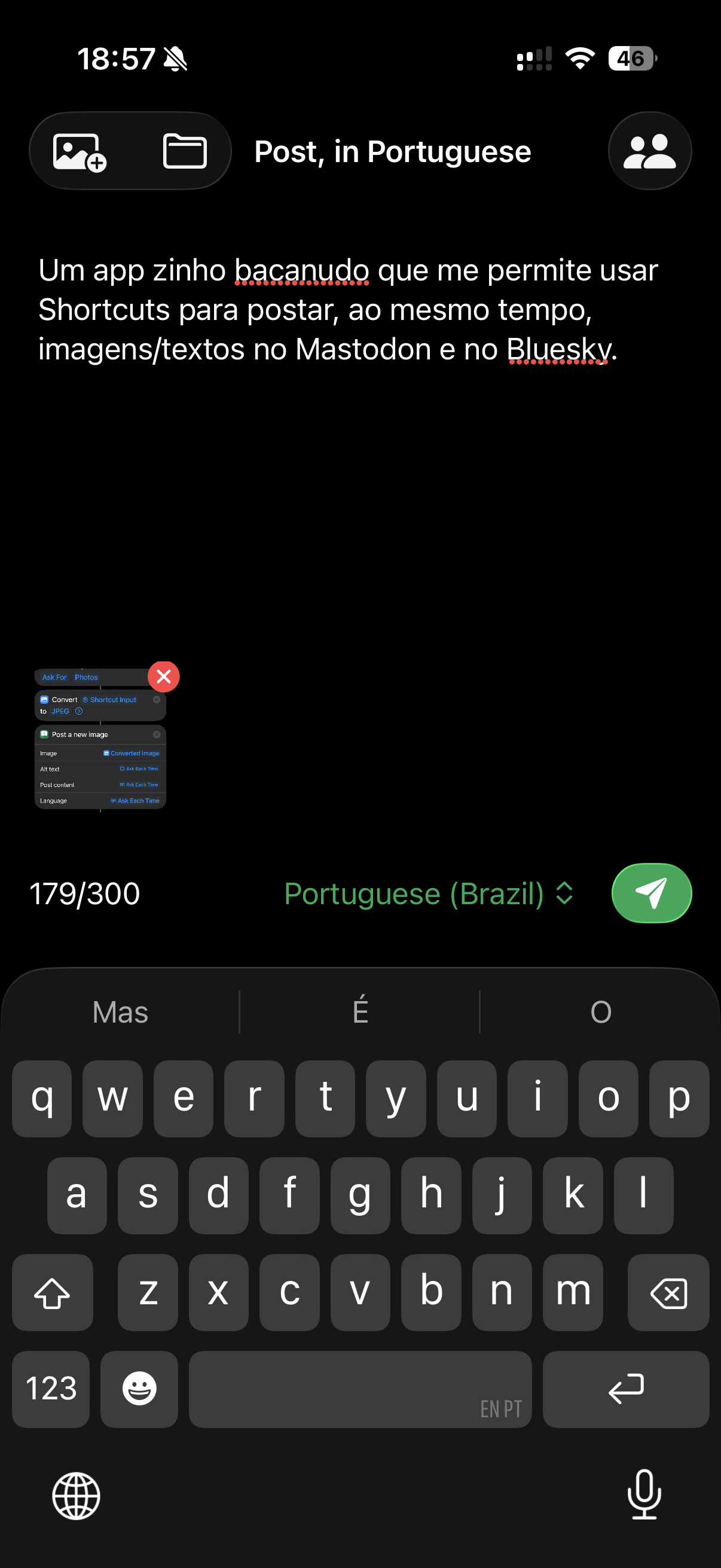This screenshot has height=1568, width=721.
Task: Switch keyboard with the globe key
Action: (x=76, y=1496)
